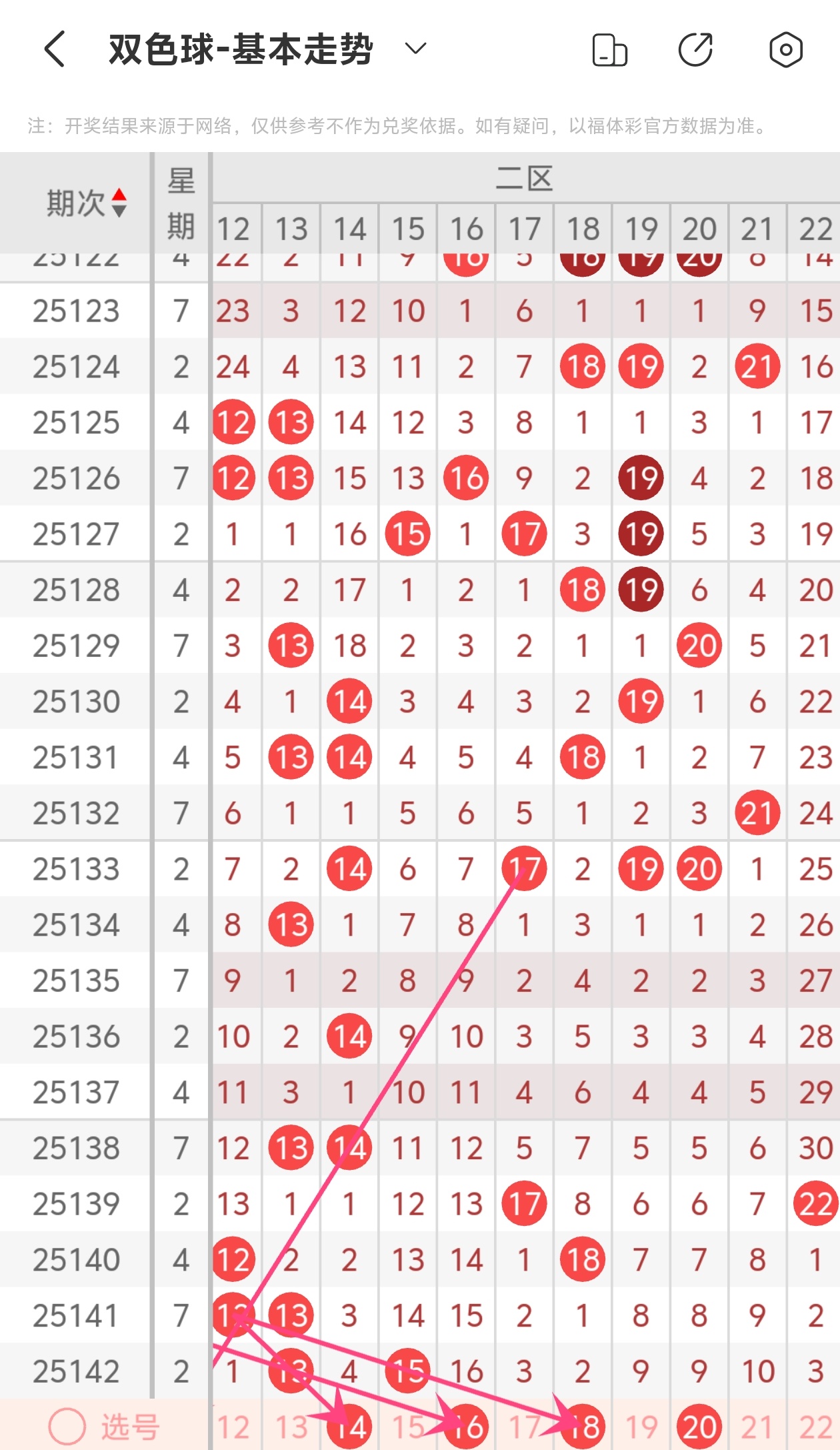Go back from the 双色球 trend chart
This screenshot has width=840, height=1450.
55,49
